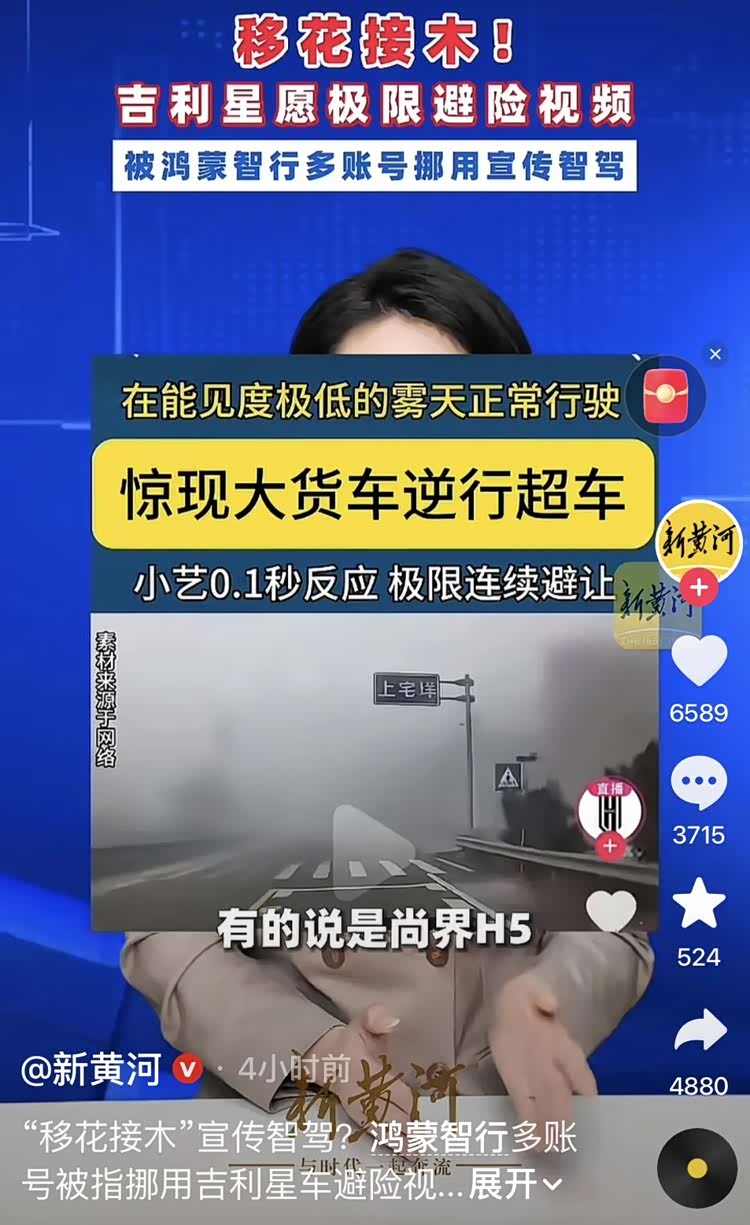Share this video with the arrow icon

698,1032
